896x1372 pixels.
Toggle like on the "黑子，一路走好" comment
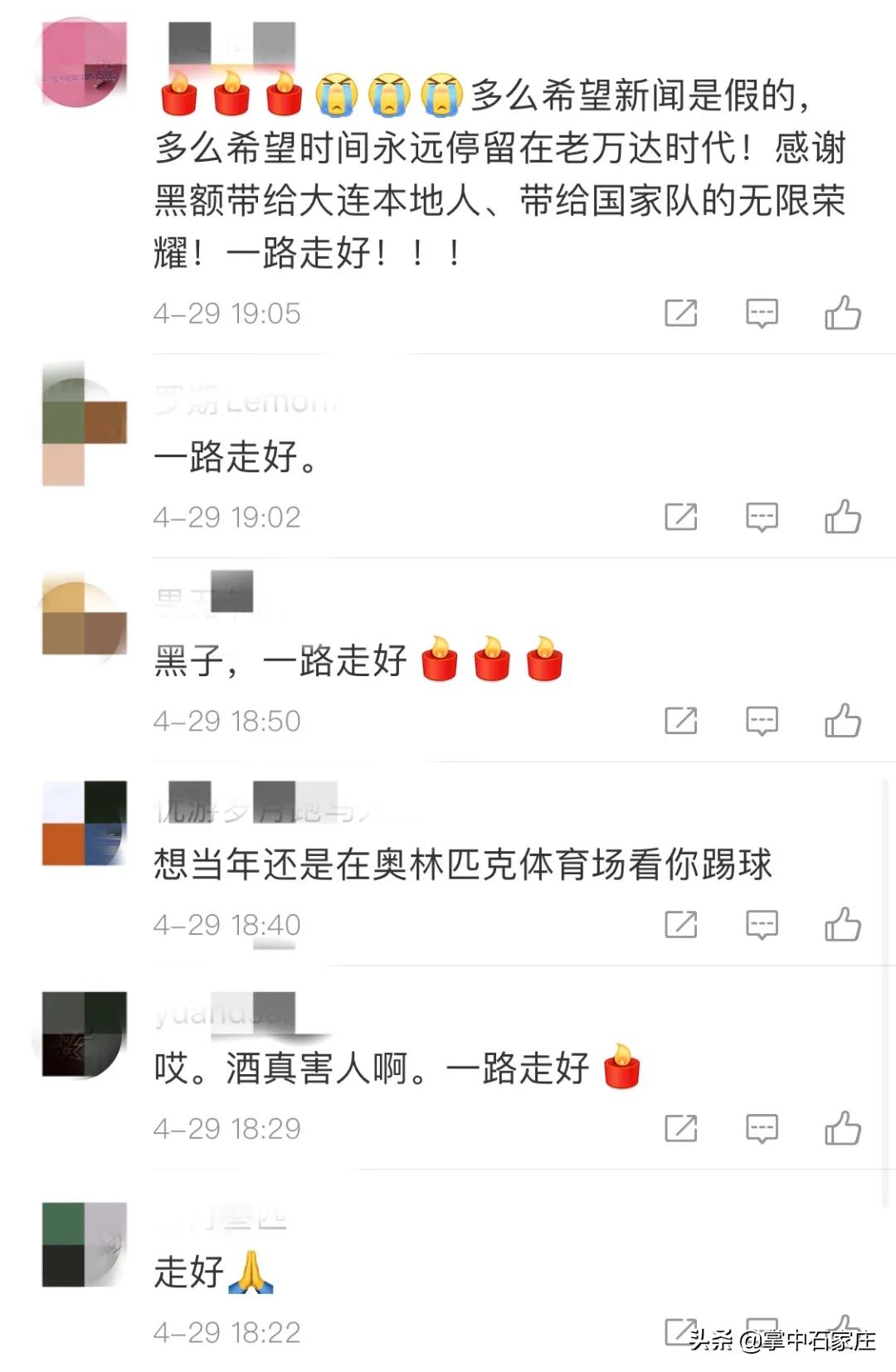pyautogui.click(x=845, y=721)
